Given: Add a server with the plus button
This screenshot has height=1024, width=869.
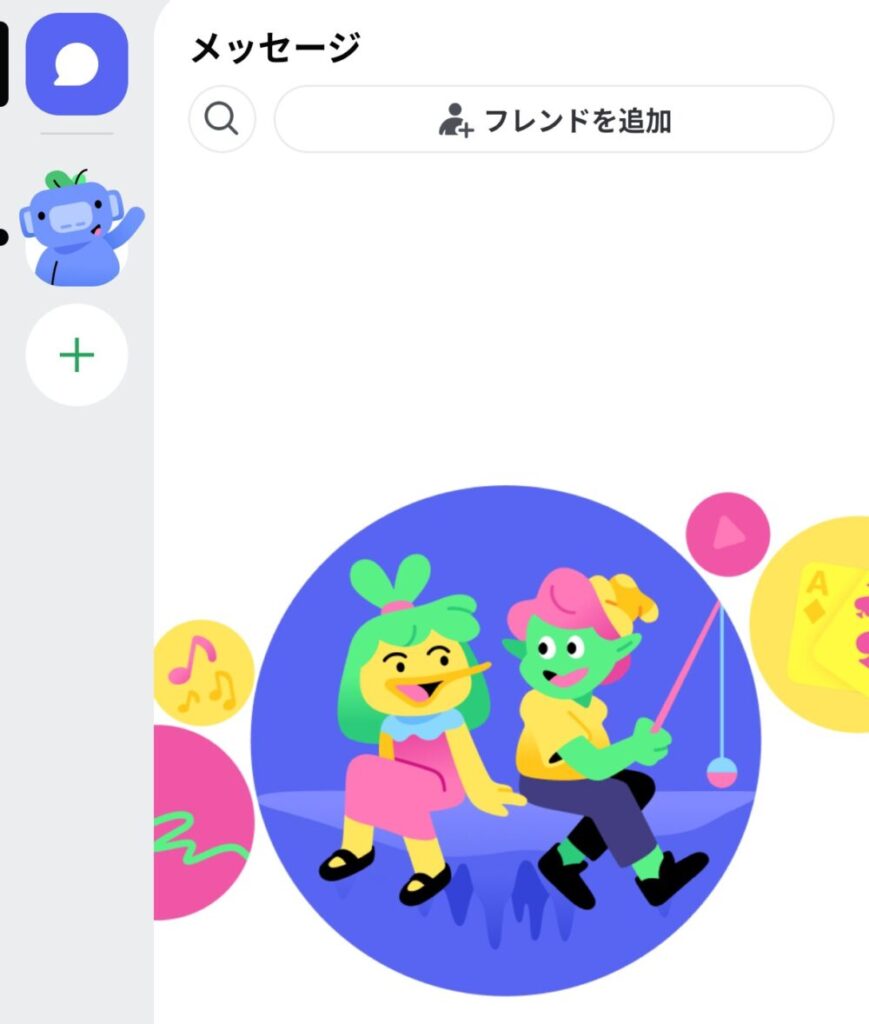Looking at the screenshot, I should click(x=77, y=355).
